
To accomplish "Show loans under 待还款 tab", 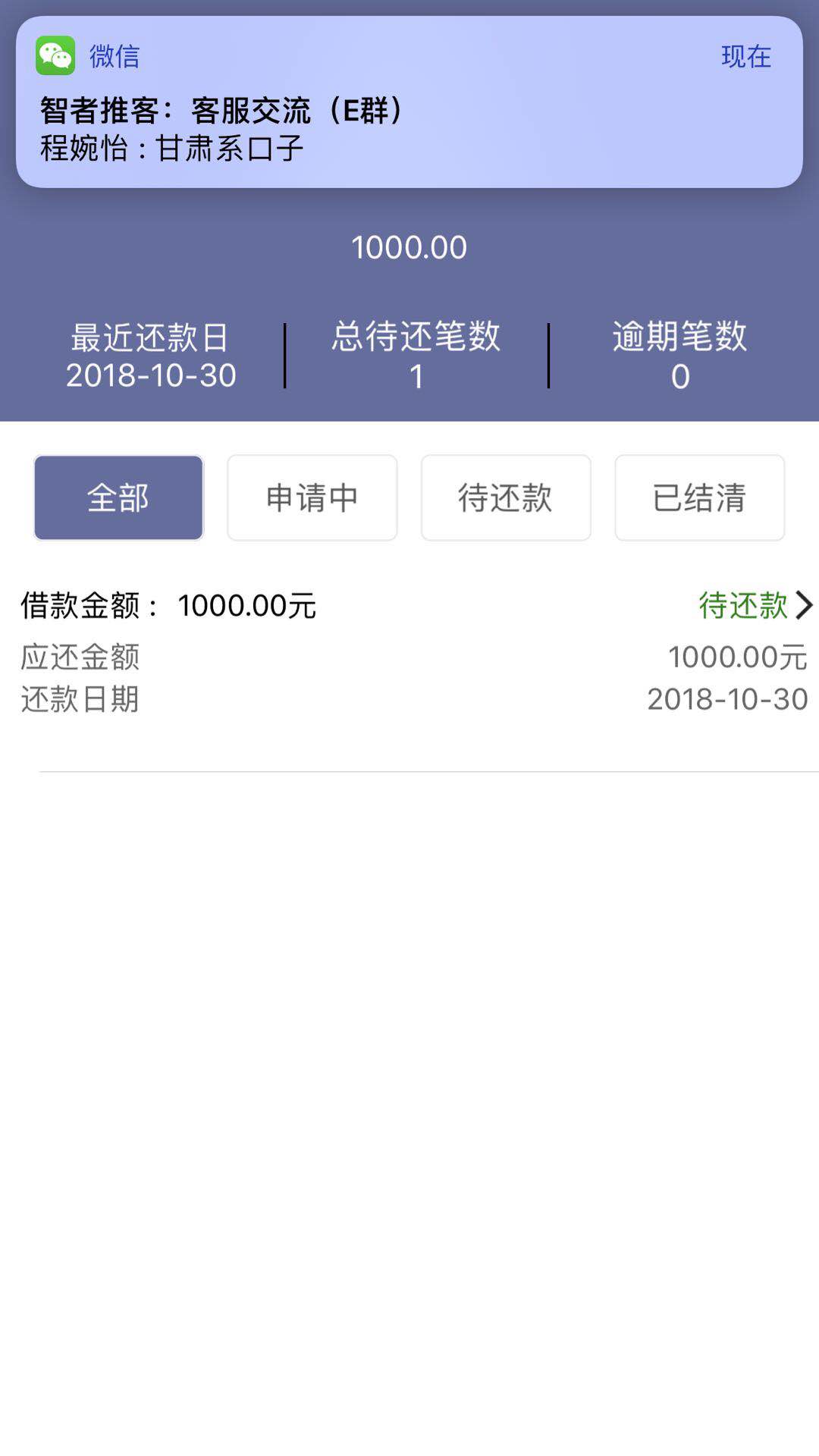I will tap(506, 497).
